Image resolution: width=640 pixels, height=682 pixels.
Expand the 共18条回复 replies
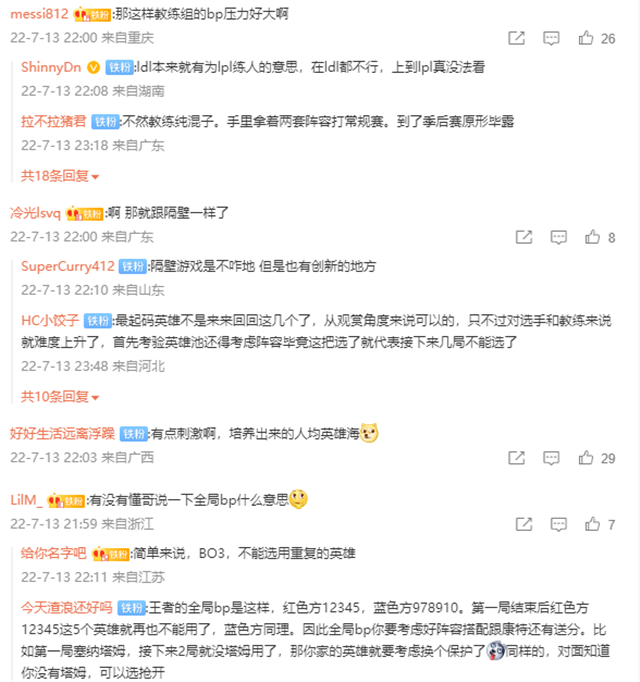[x=60, y=176]
